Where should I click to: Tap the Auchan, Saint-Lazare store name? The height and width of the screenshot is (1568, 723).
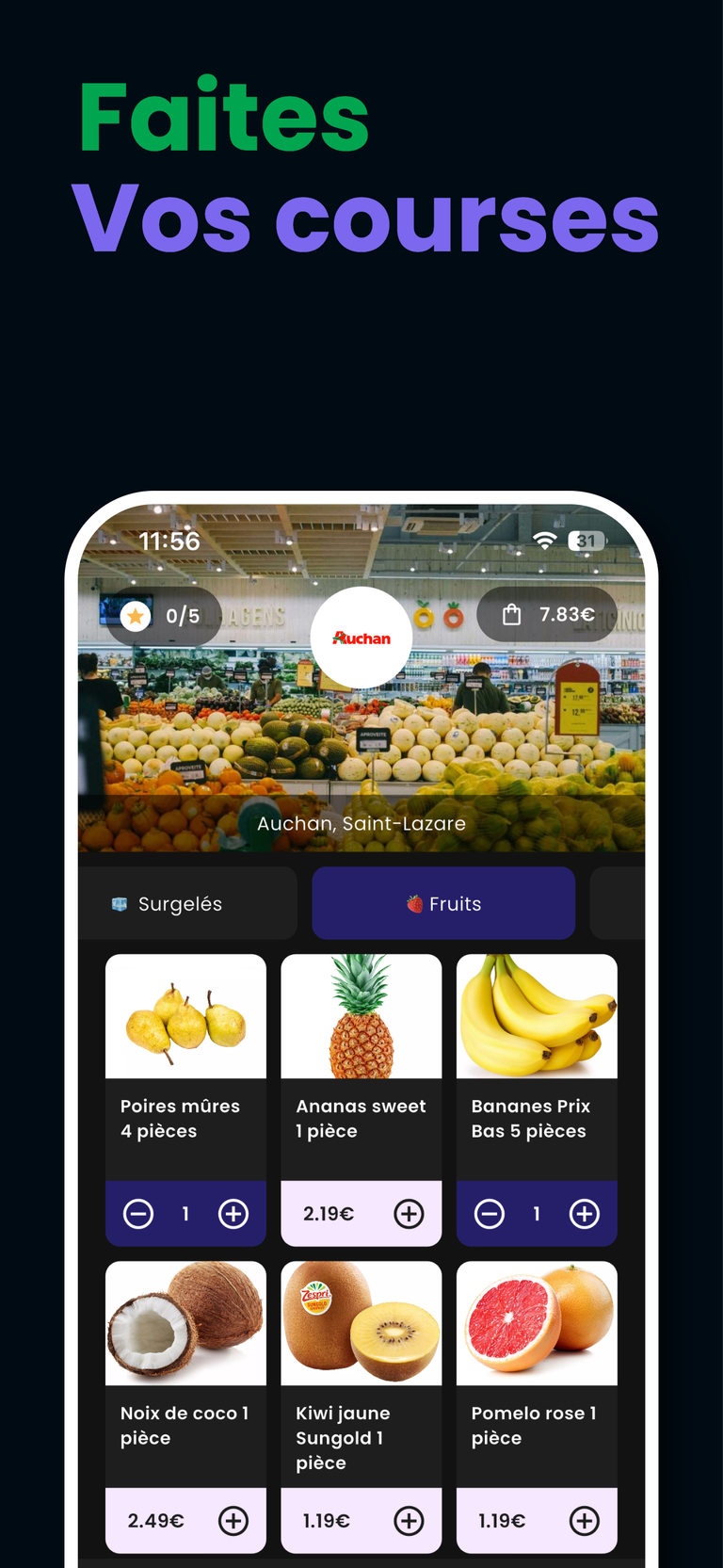point(361,823)
